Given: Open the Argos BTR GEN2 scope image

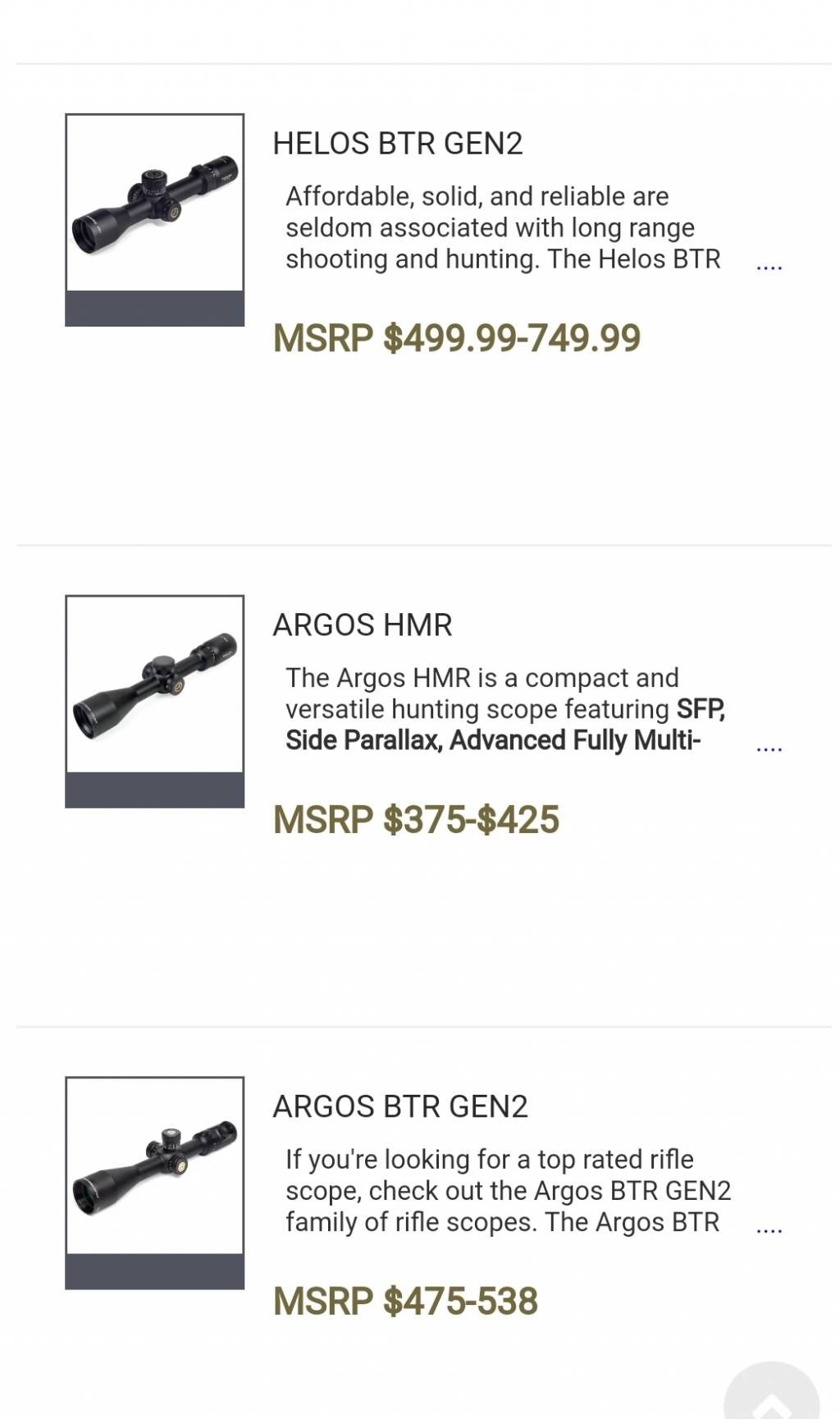Looking at the screenshot, I should pyautogui.click(x=154, y=1165).
